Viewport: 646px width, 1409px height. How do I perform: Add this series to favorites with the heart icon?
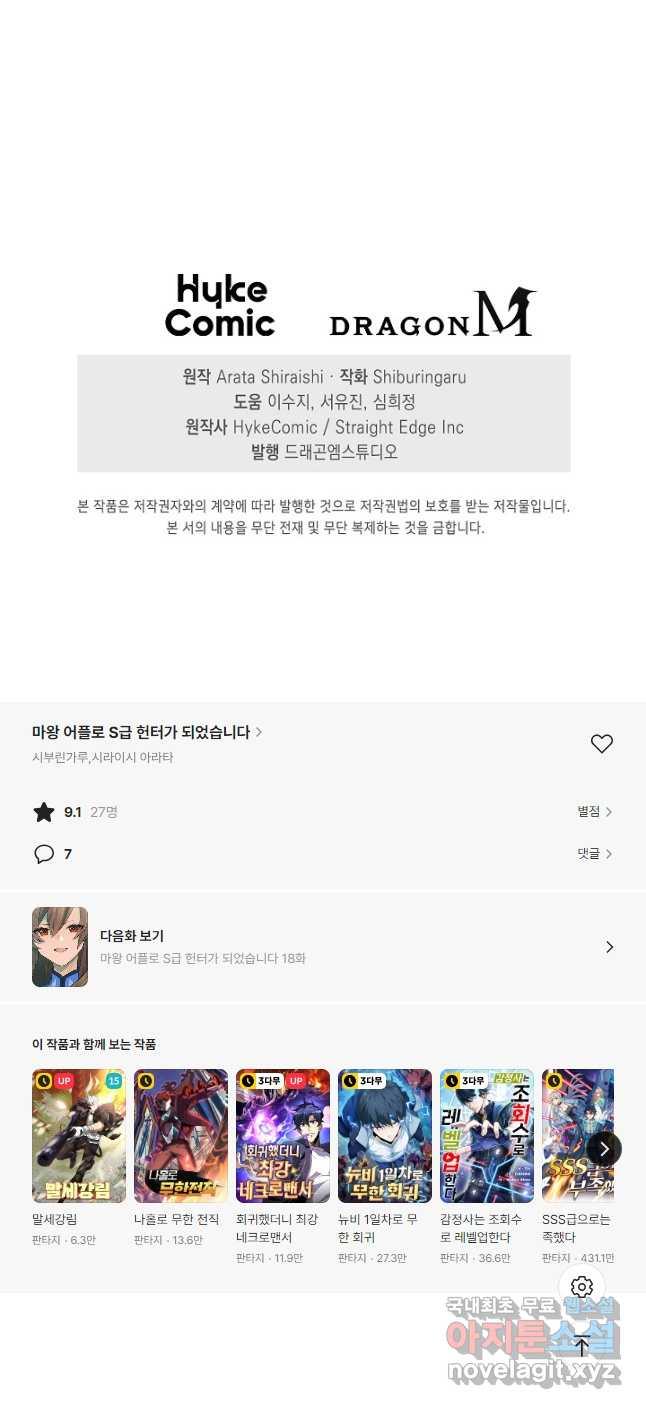point(601,744)
